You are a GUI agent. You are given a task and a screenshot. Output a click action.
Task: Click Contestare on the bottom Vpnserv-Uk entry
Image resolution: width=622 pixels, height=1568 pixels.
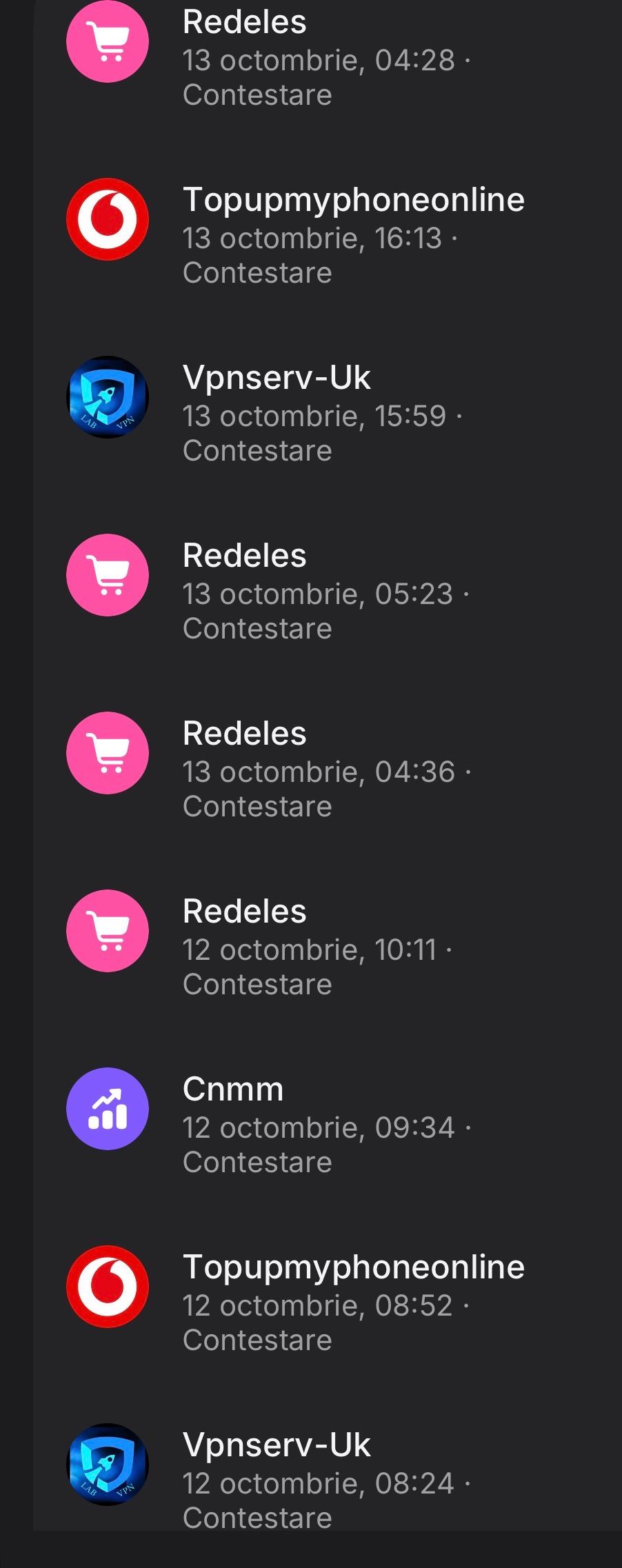click(258, 1517)
